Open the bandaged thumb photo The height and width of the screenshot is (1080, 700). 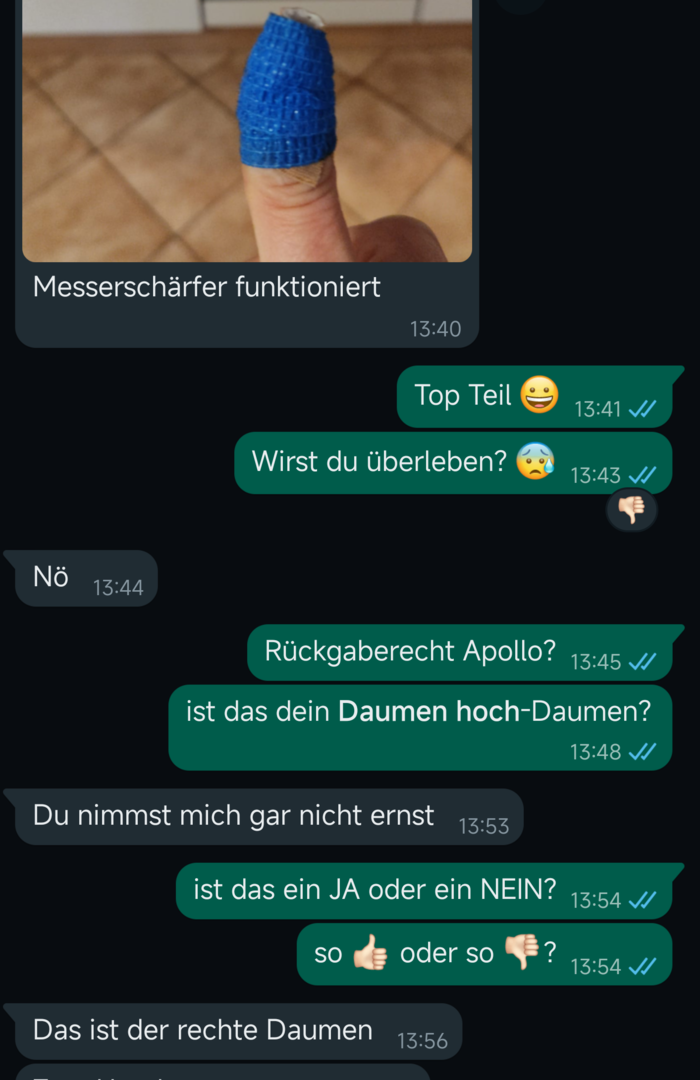pos(247,130)
